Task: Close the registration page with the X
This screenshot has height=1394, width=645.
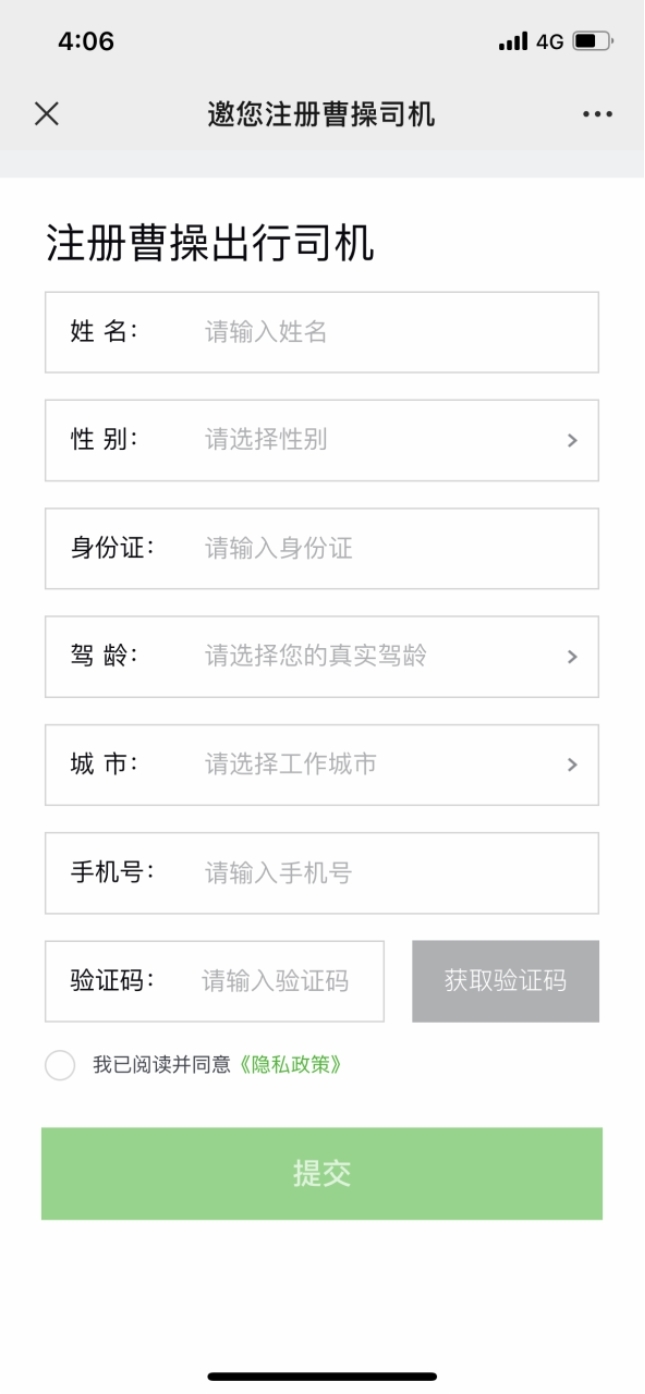Action: tap(46, 114)
